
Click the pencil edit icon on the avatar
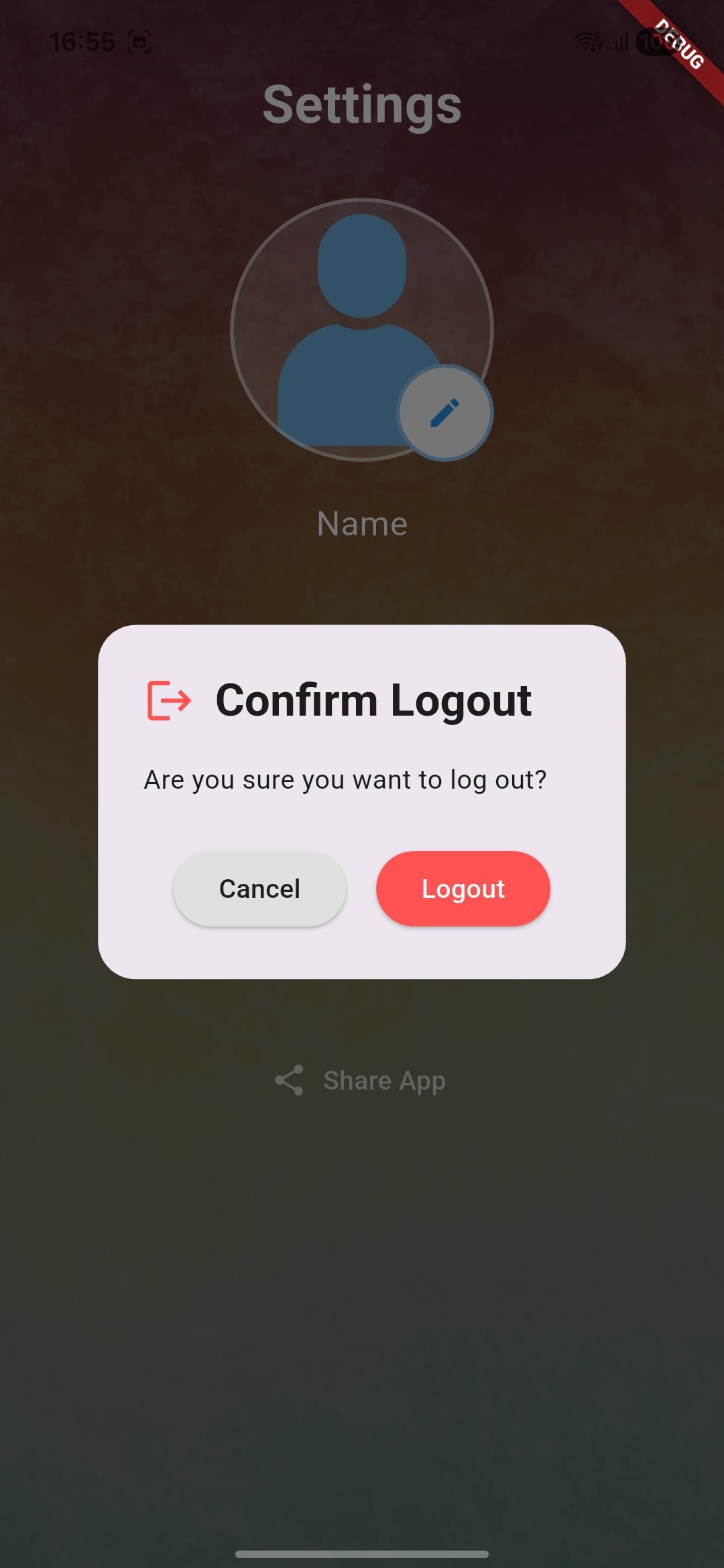(444, 413)
